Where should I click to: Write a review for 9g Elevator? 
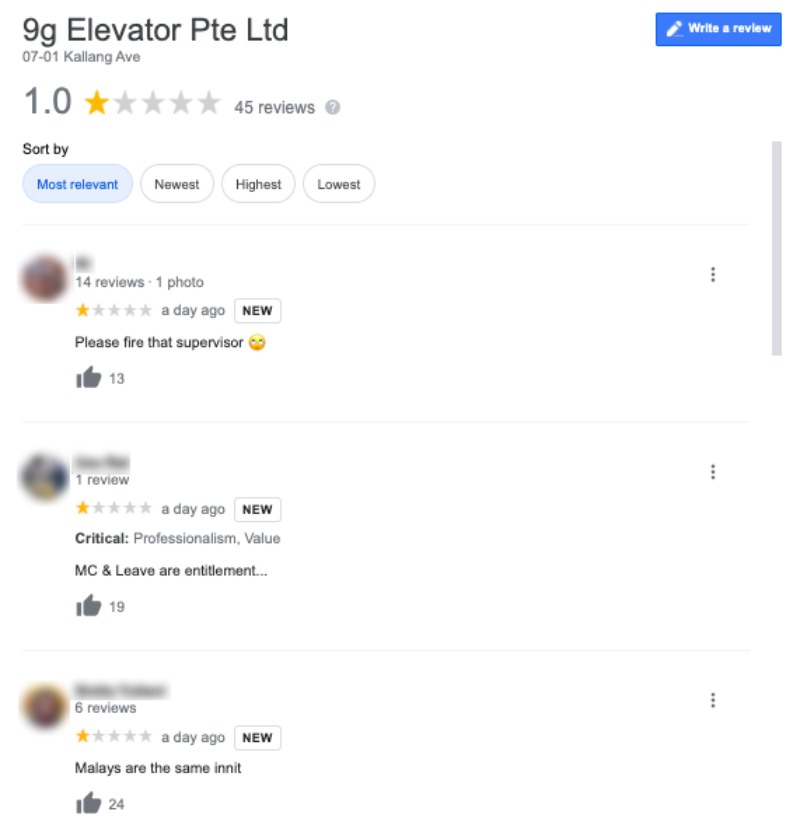coord(718,29)
